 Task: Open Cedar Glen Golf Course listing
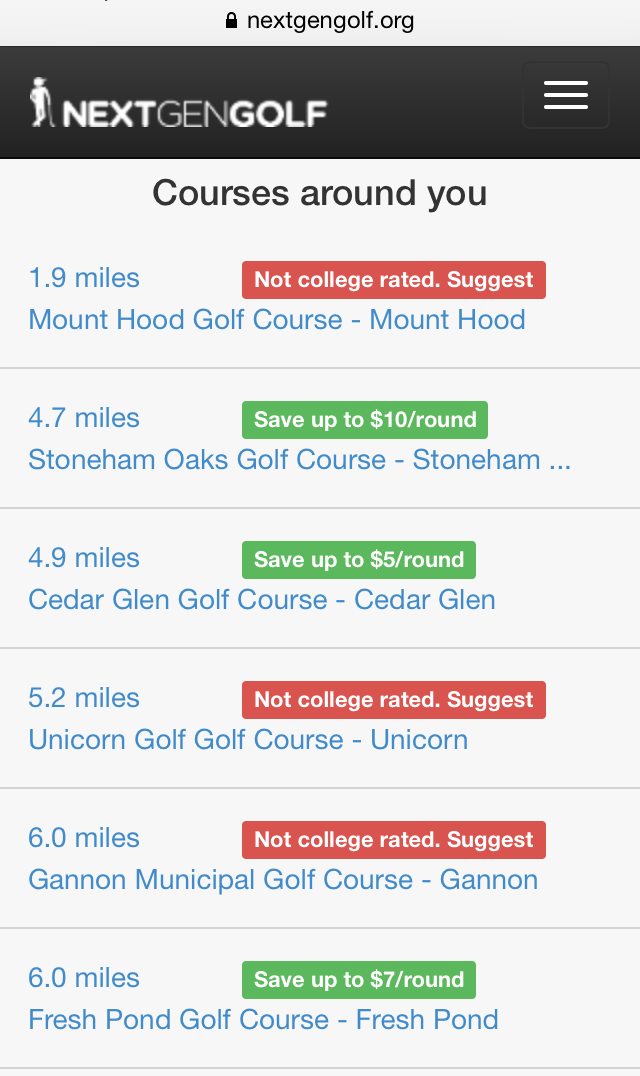pyautogui.click(x=262, y=600)
